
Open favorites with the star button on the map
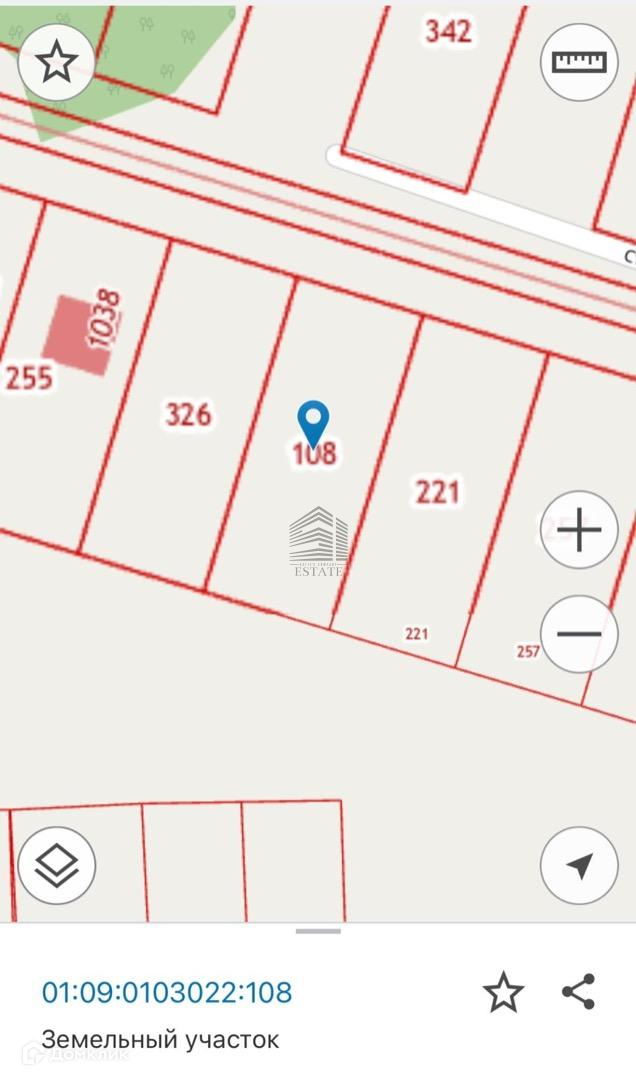click(x=57, y=63)
